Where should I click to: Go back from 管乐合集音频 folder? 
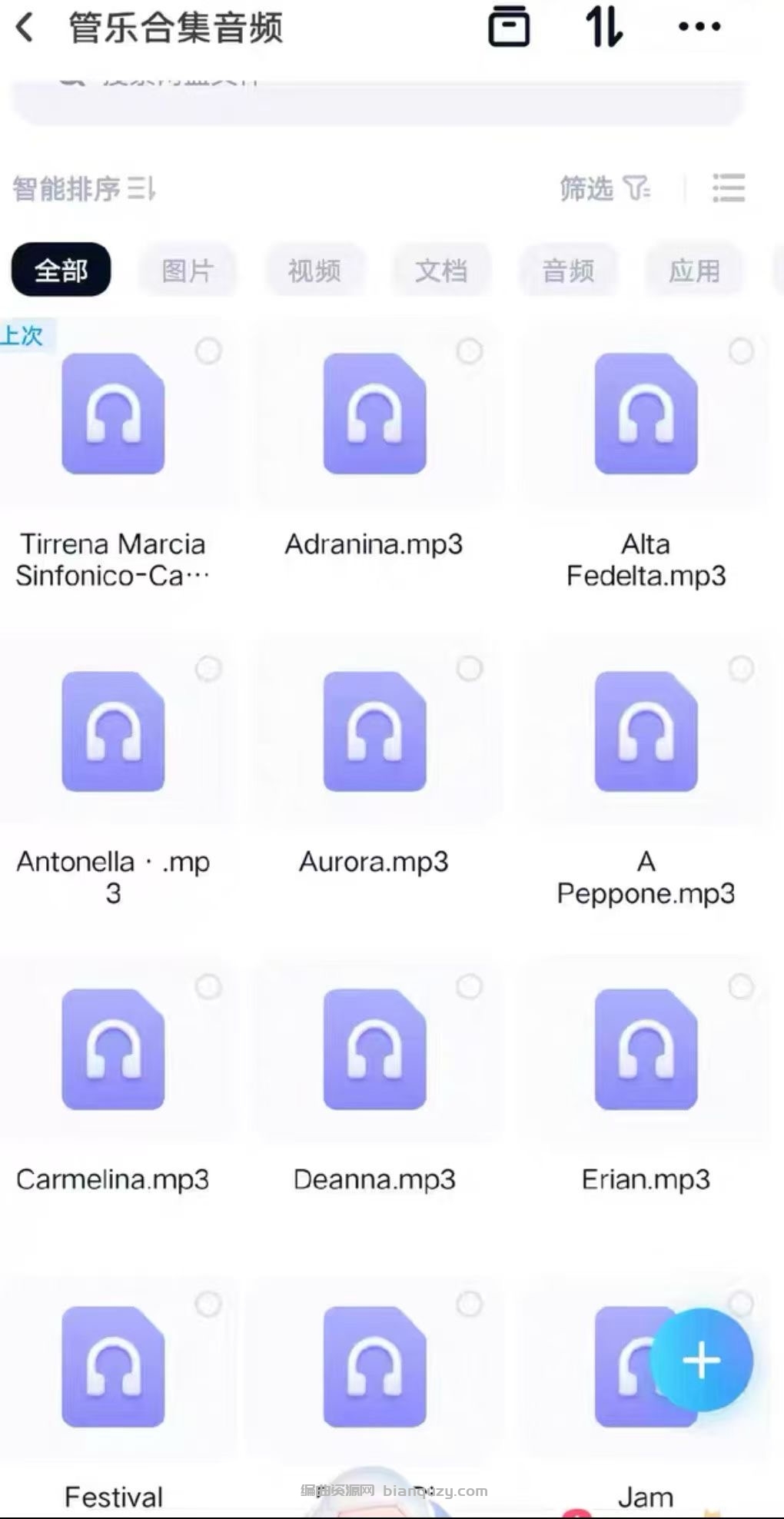pyautogui.click(x=25, y=28)
